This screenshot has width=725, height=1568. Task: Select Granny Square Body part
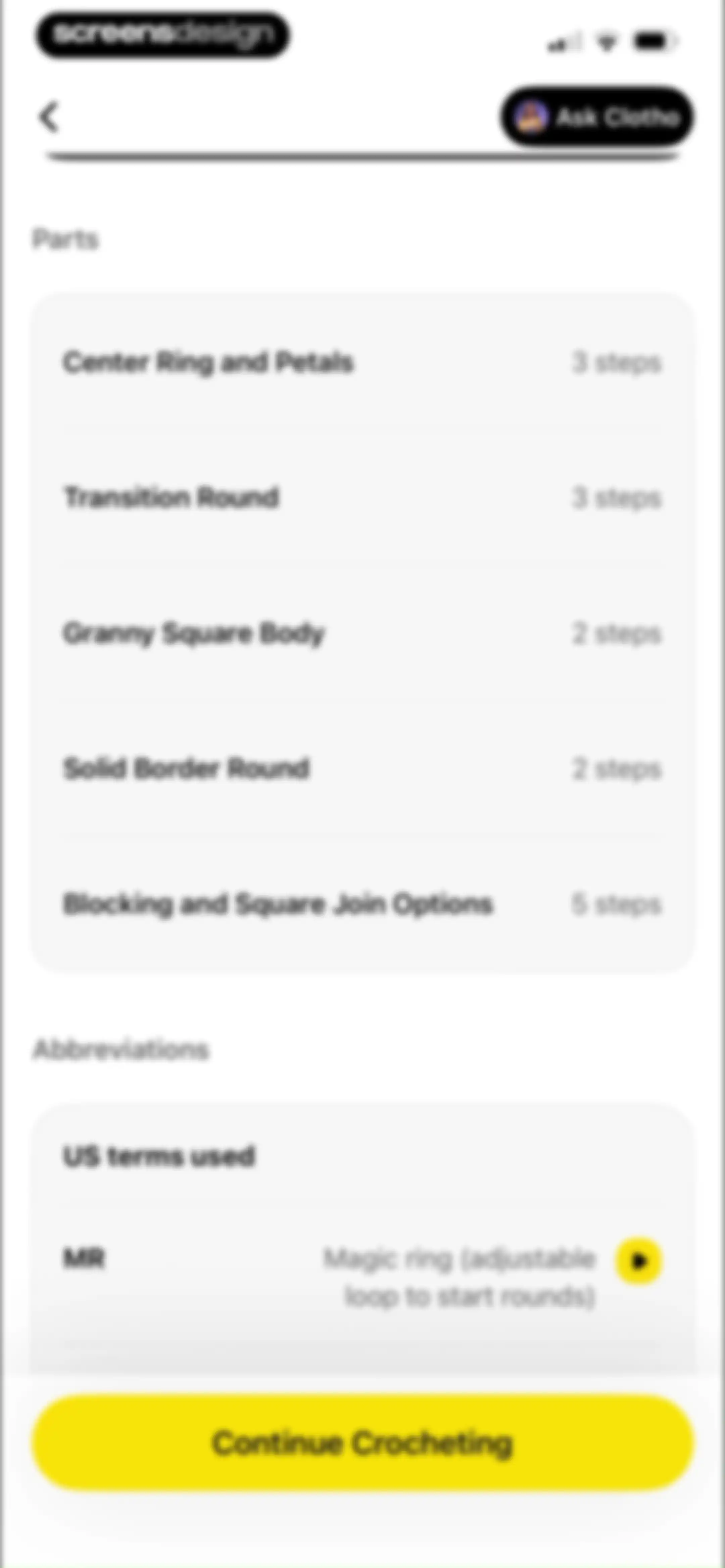point(362,634)
